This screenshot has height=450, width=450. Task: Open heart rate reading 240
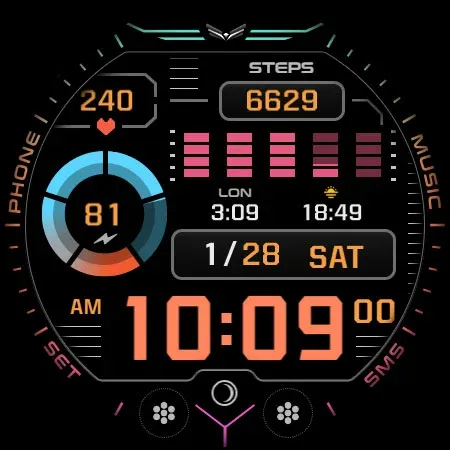point(107,100)
